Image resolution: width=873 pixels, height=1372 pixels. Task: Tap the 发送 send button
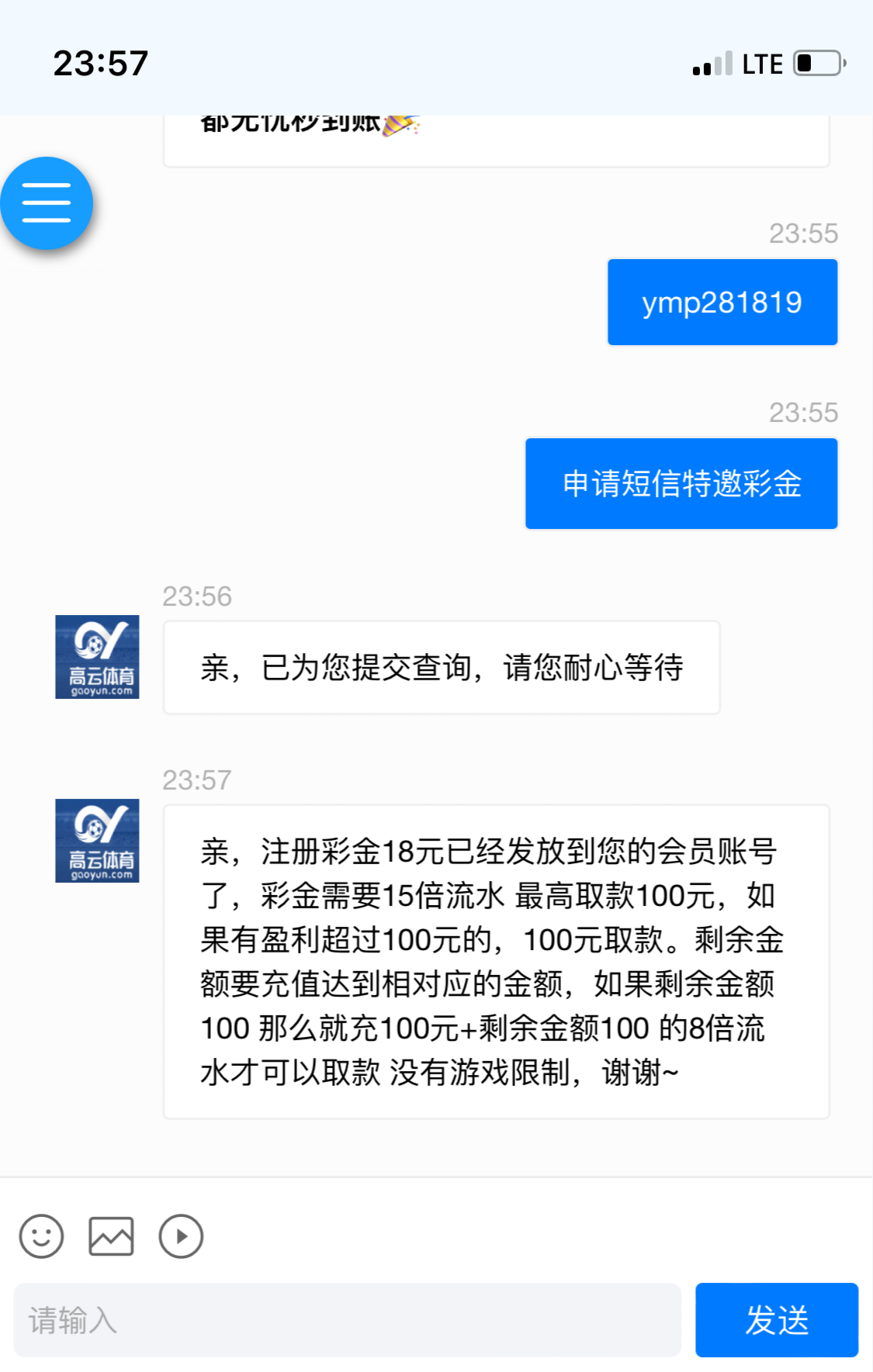[x=776, y=1319]
